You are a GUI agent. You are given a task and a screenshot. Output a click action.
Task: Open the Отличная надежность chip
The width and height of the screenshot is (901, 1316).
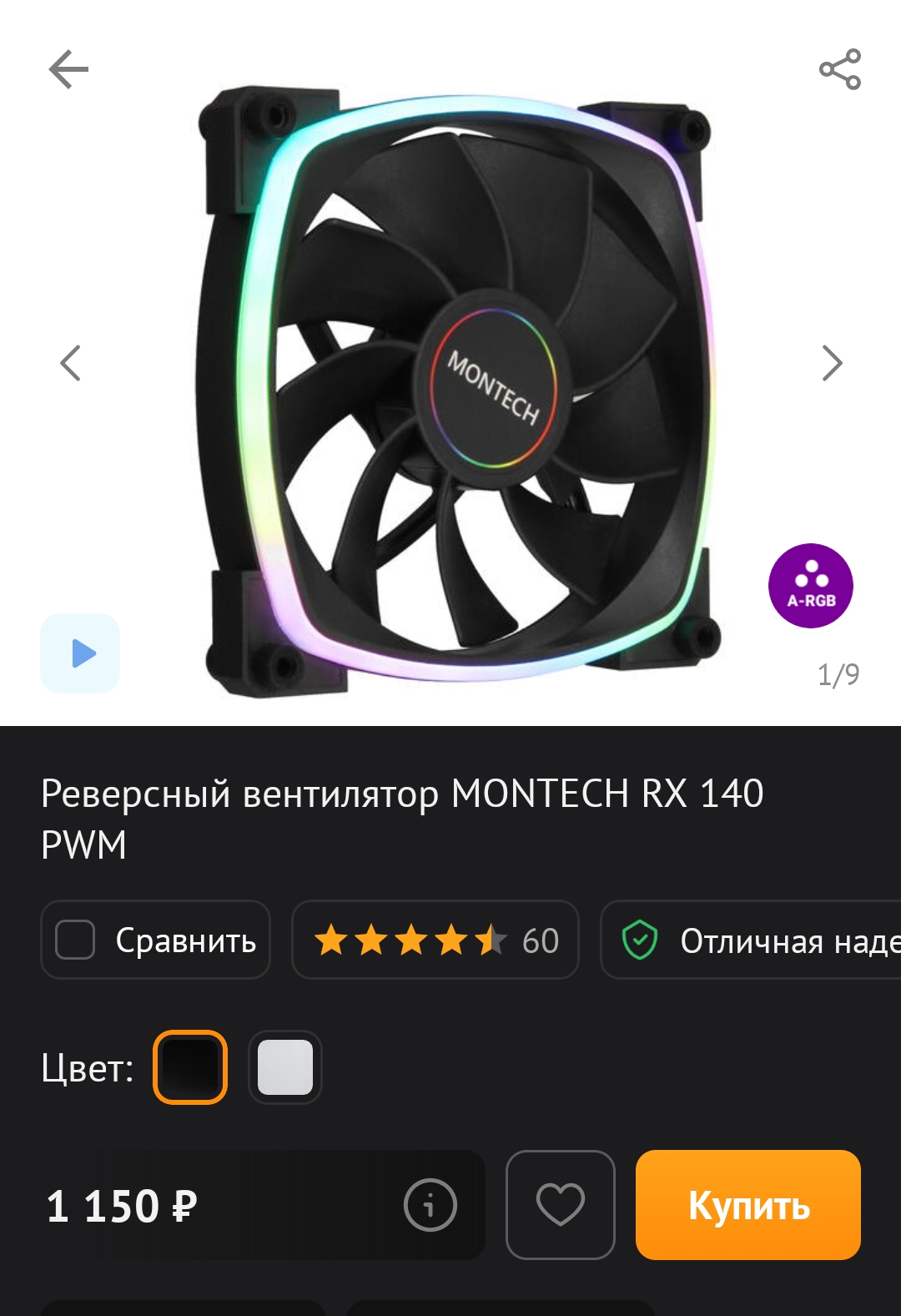point(751,940)
